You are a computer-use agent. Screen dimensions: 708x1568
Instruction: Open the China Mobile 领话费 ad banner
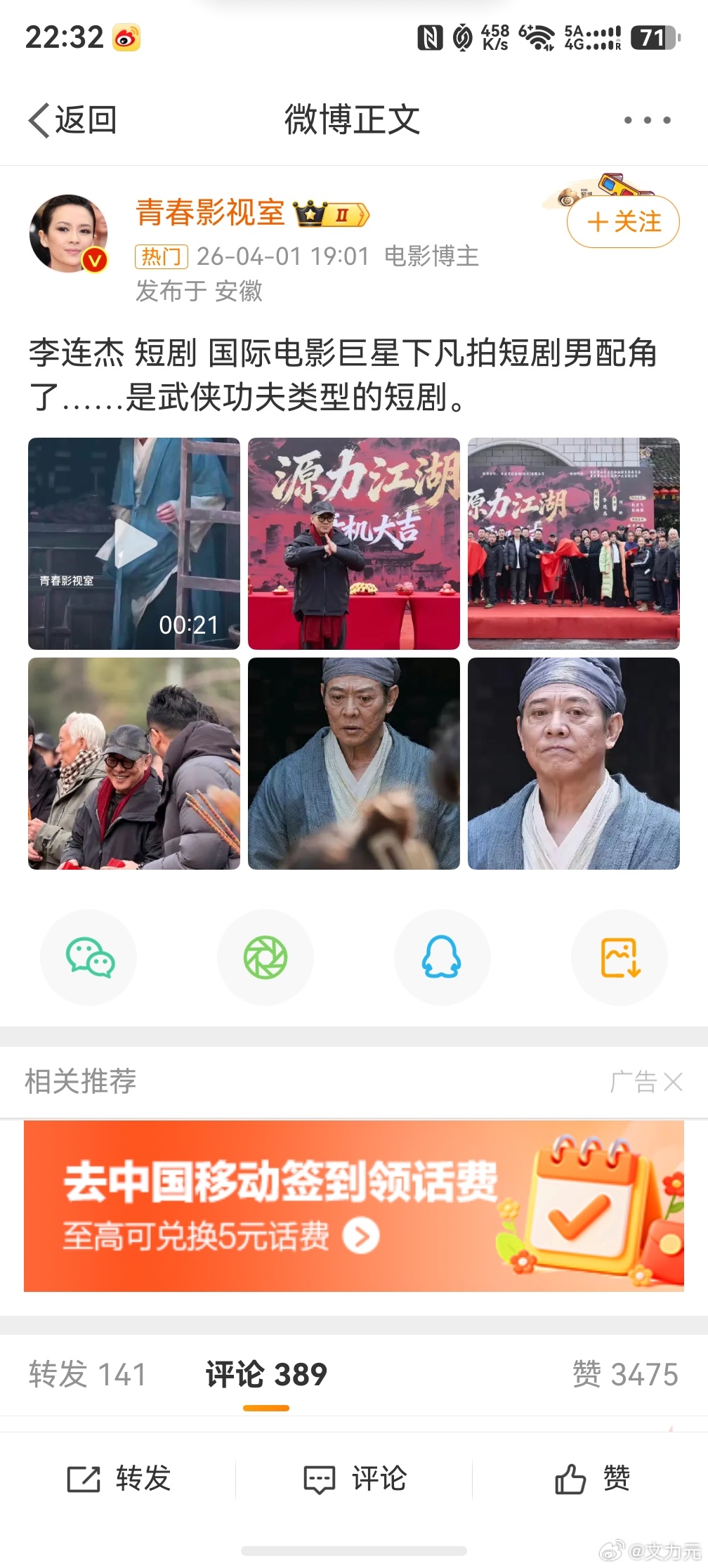pyautogui.click(x=354, y=1207)
